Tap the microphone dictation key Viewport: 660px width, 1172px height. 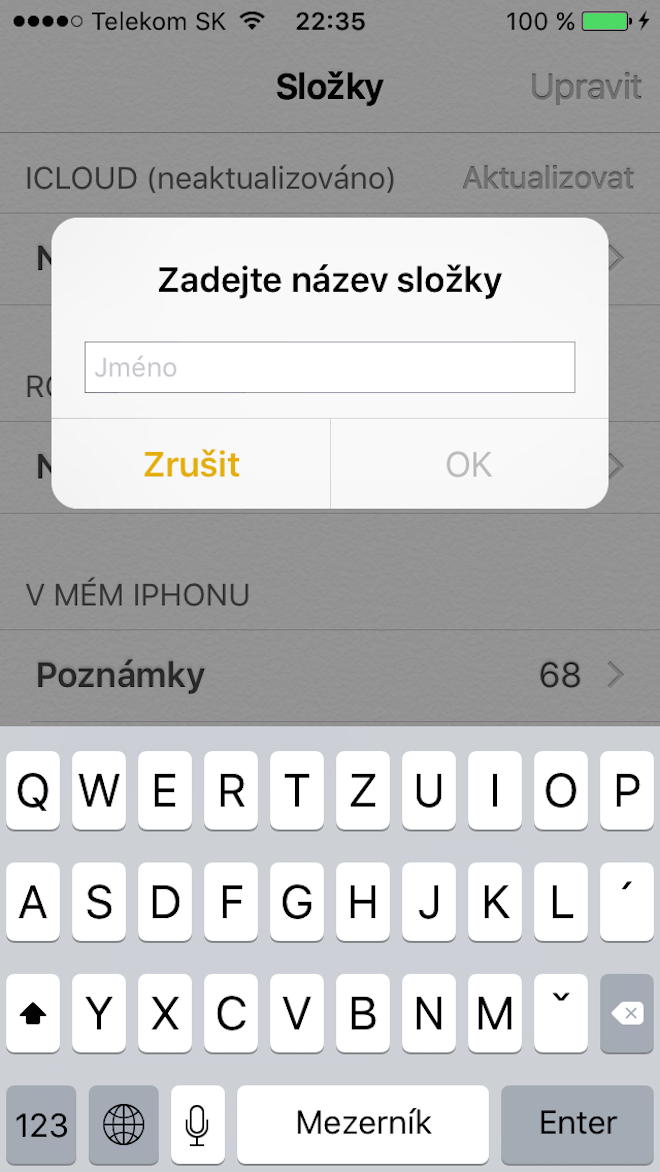[x=197, y=1124]
